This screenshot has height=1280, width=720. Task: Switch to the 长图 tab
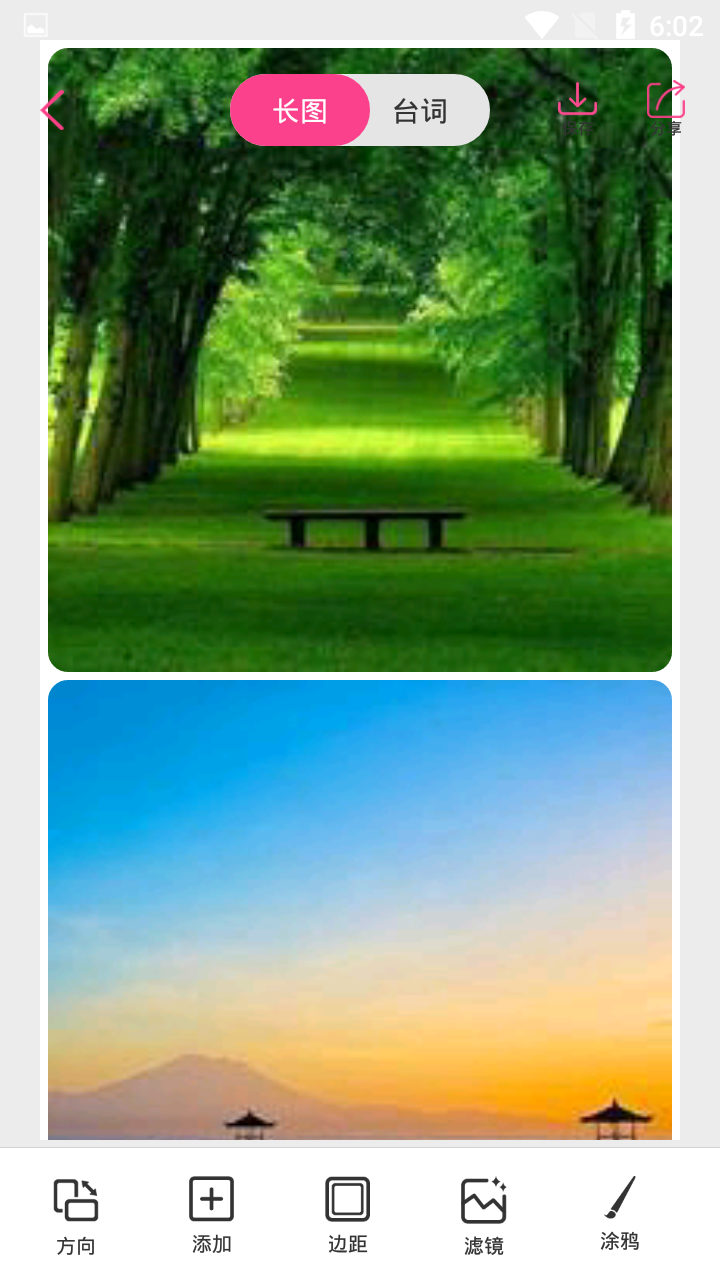(300, 110)
